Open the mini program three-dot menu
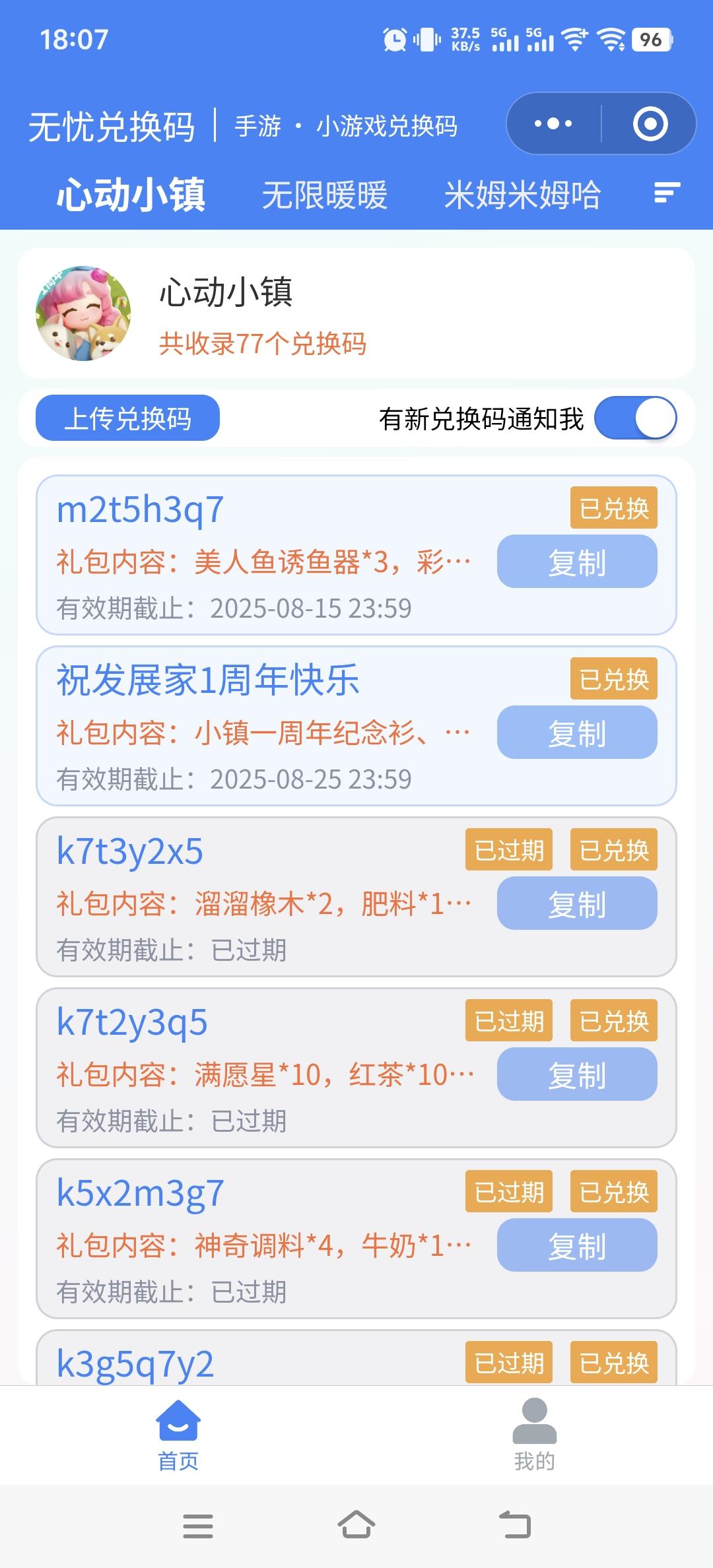713x1568 pixels. coord(553,123)
